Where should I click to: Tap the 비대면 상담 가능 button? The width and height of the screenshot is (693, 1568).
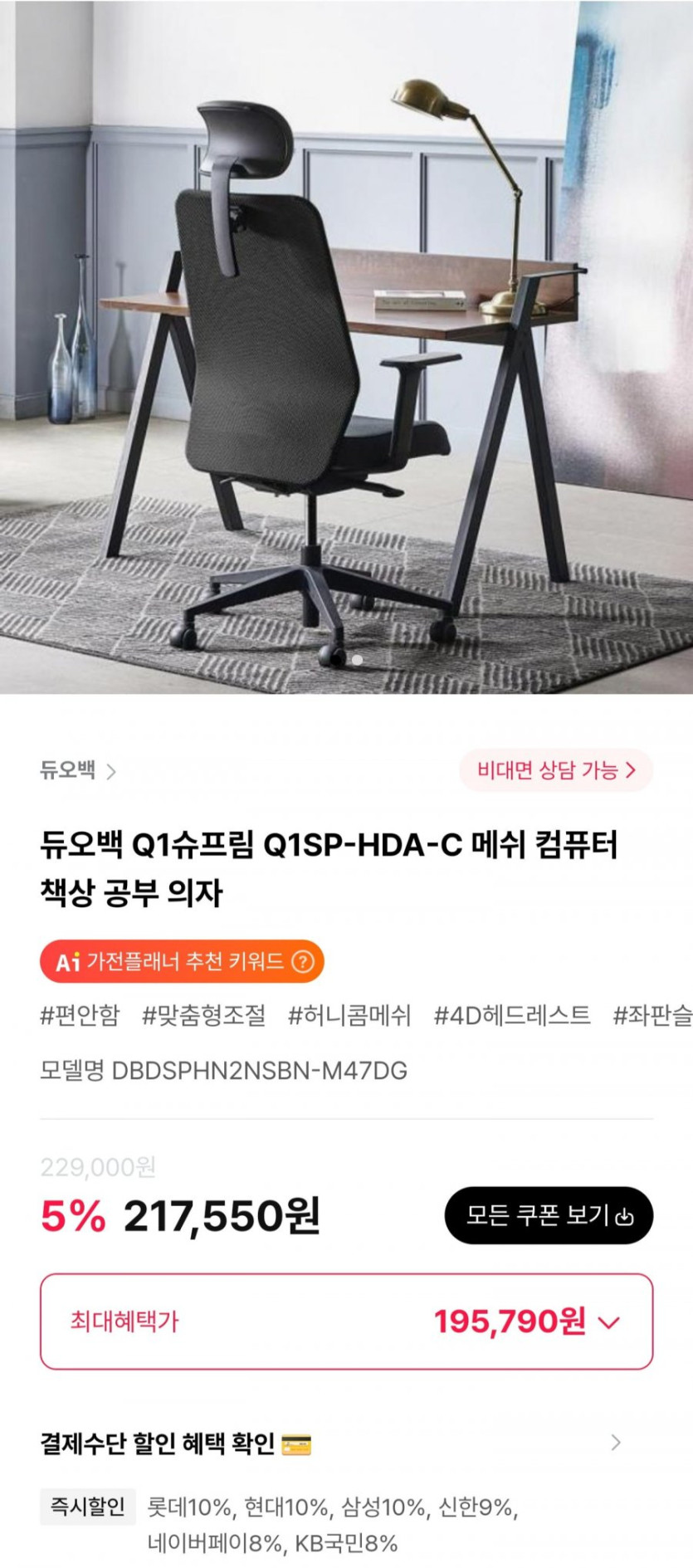(556, 770)
